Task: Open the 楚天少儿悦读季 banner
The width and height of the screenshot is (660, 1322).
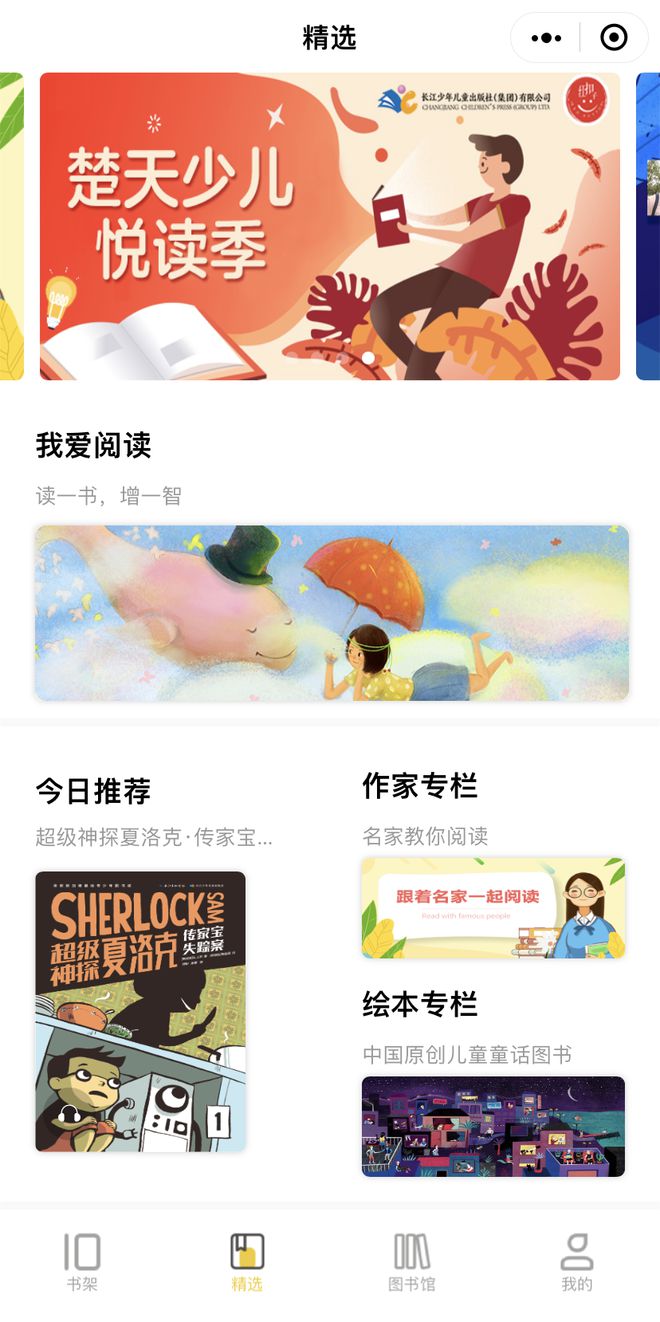Action: click(330, 226)
